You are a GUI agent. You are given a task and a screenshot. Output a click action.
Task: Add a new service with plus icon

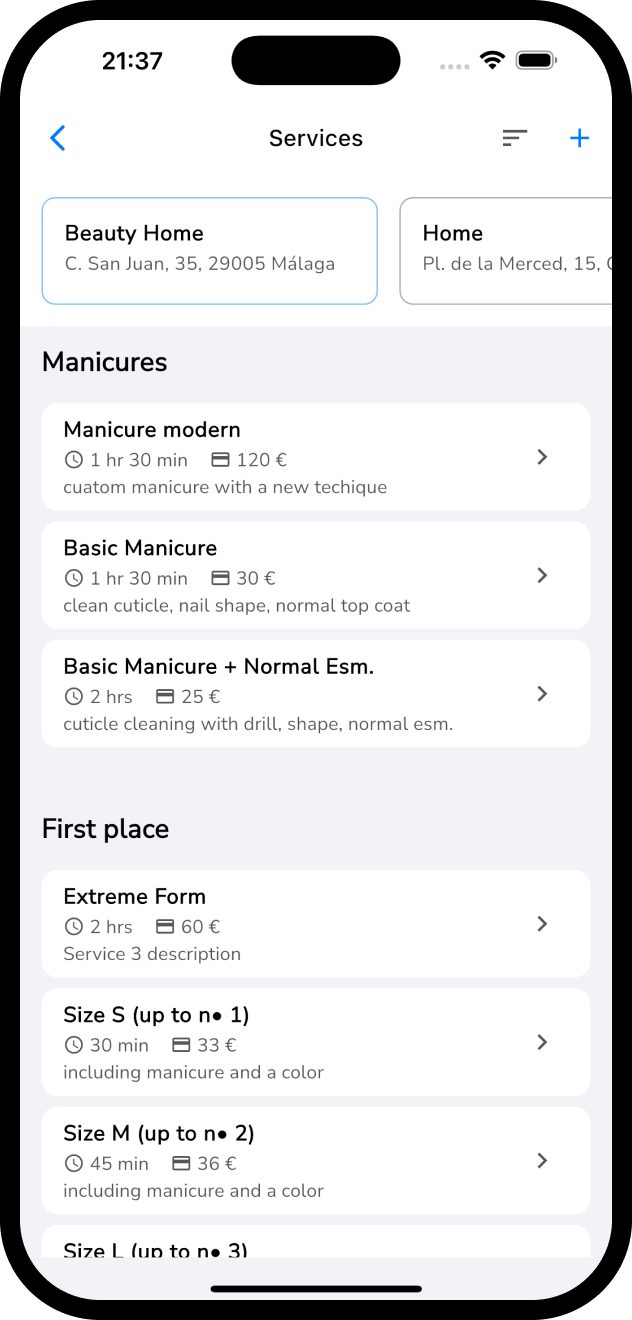coord(579,138)
